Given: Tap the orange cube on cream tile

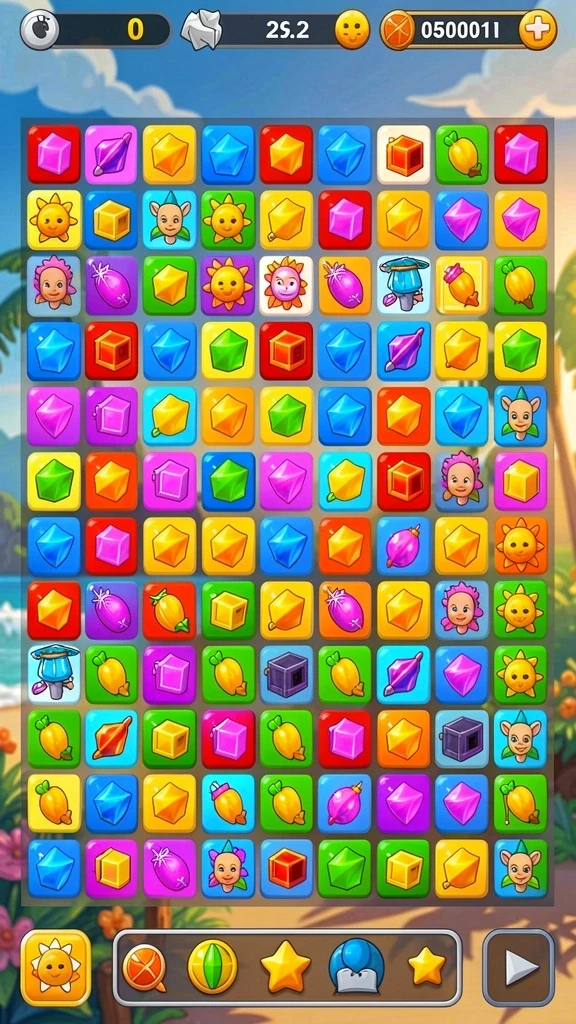Looking at the screenshot, I should [404, 154].
